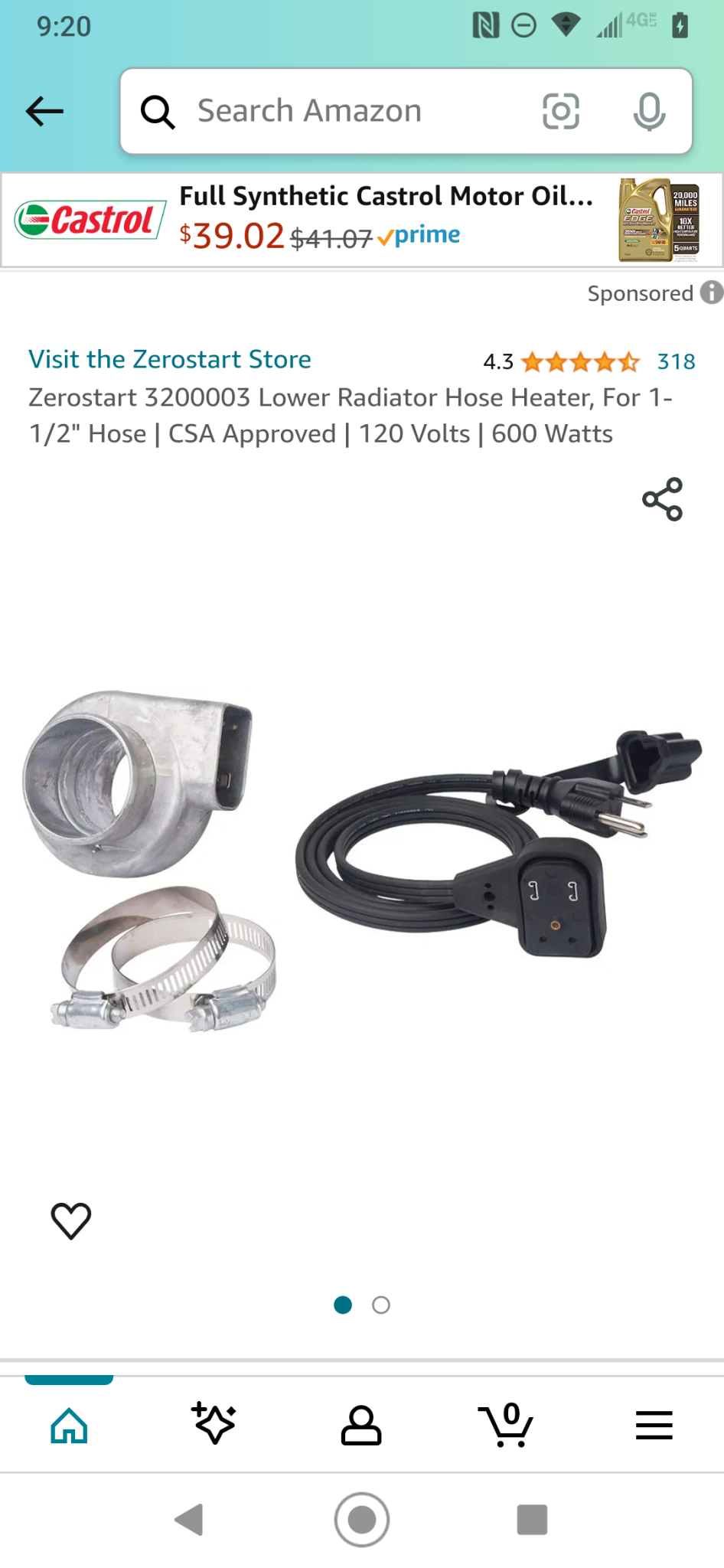Open the AI sparkle assistant tab
724x1568 pixels.
[x=214, y=1424]
